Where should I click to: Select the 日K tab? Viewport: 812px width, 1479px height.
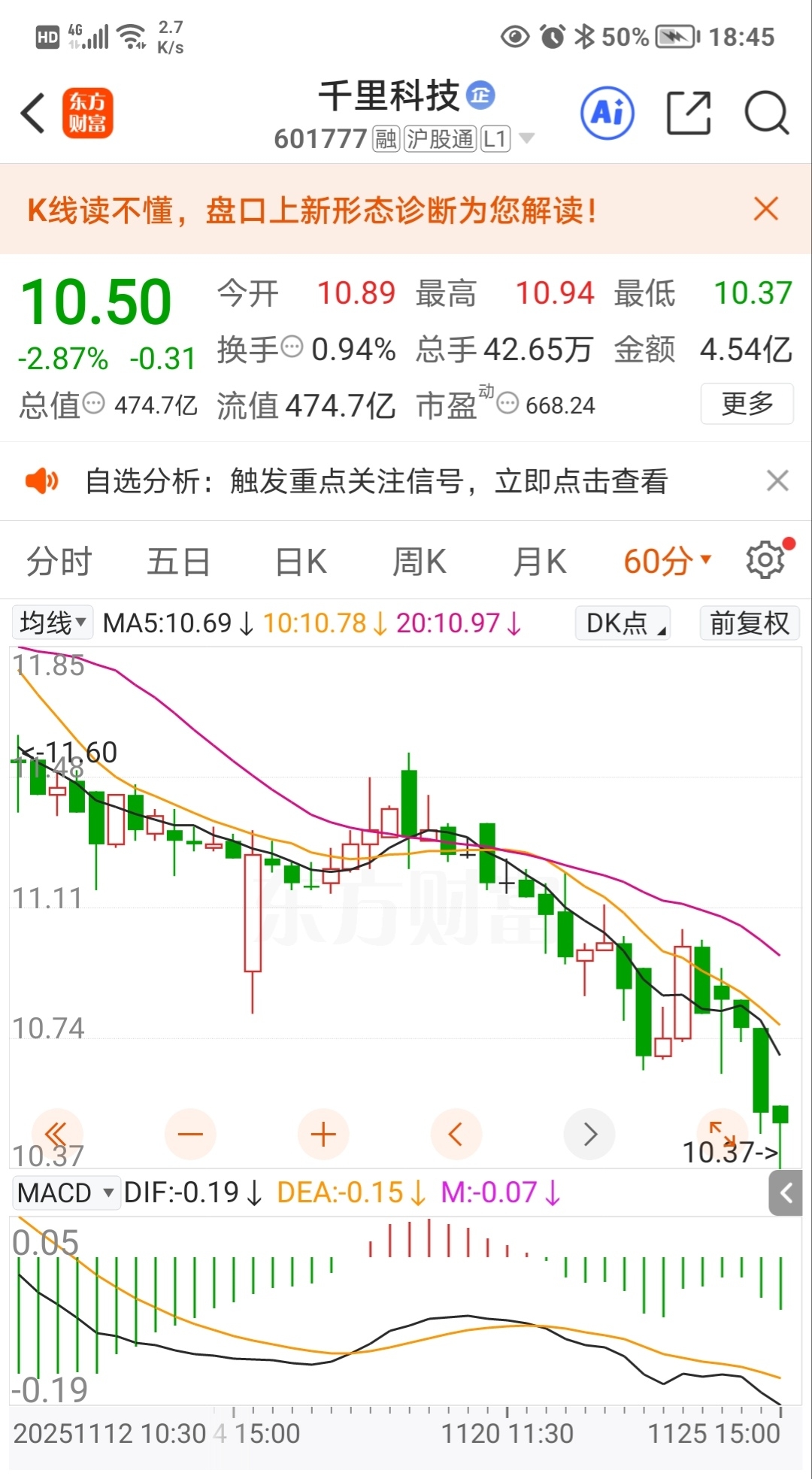(301, 562)
